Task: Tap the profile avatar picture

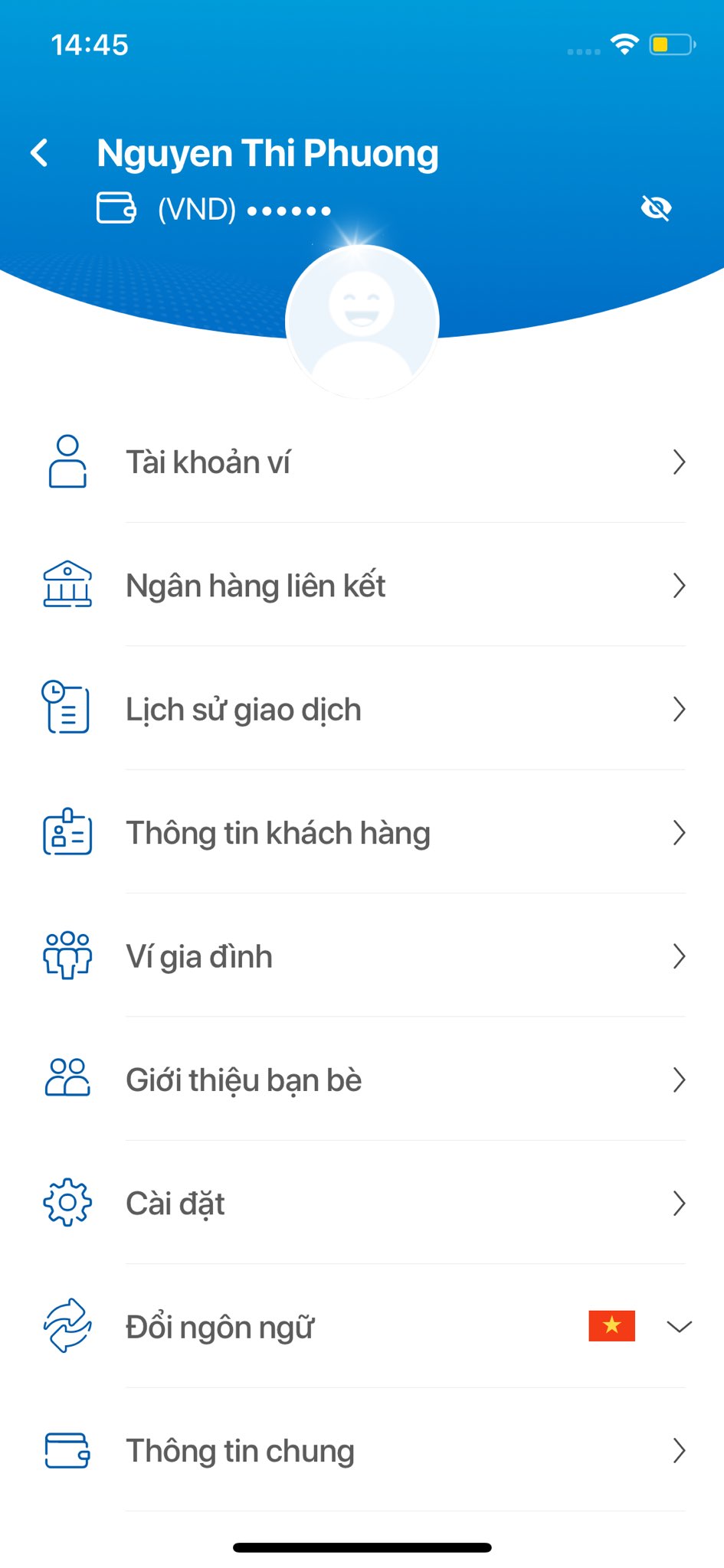Action: 362,322
